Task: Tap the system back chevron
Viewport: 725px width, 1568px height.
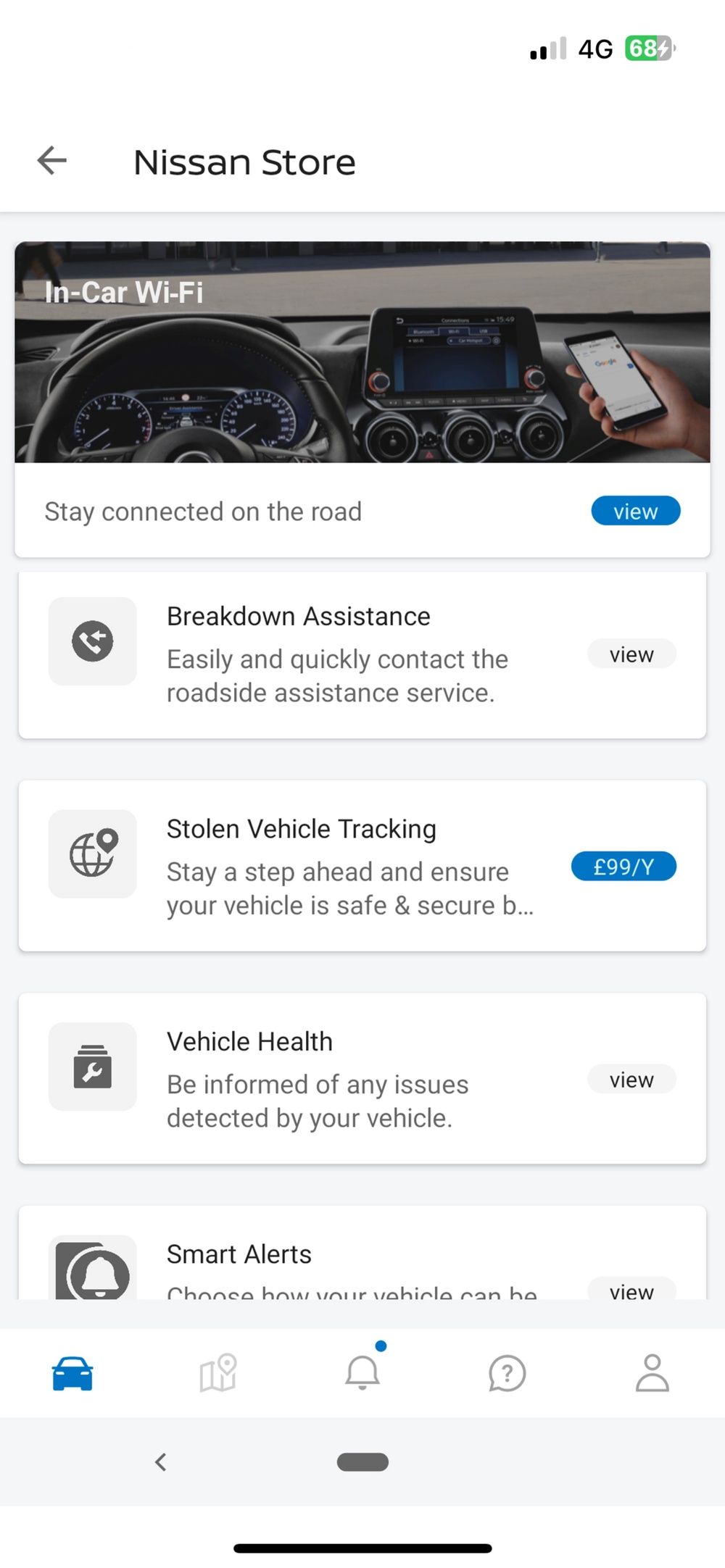Action: pos(161,1462)
